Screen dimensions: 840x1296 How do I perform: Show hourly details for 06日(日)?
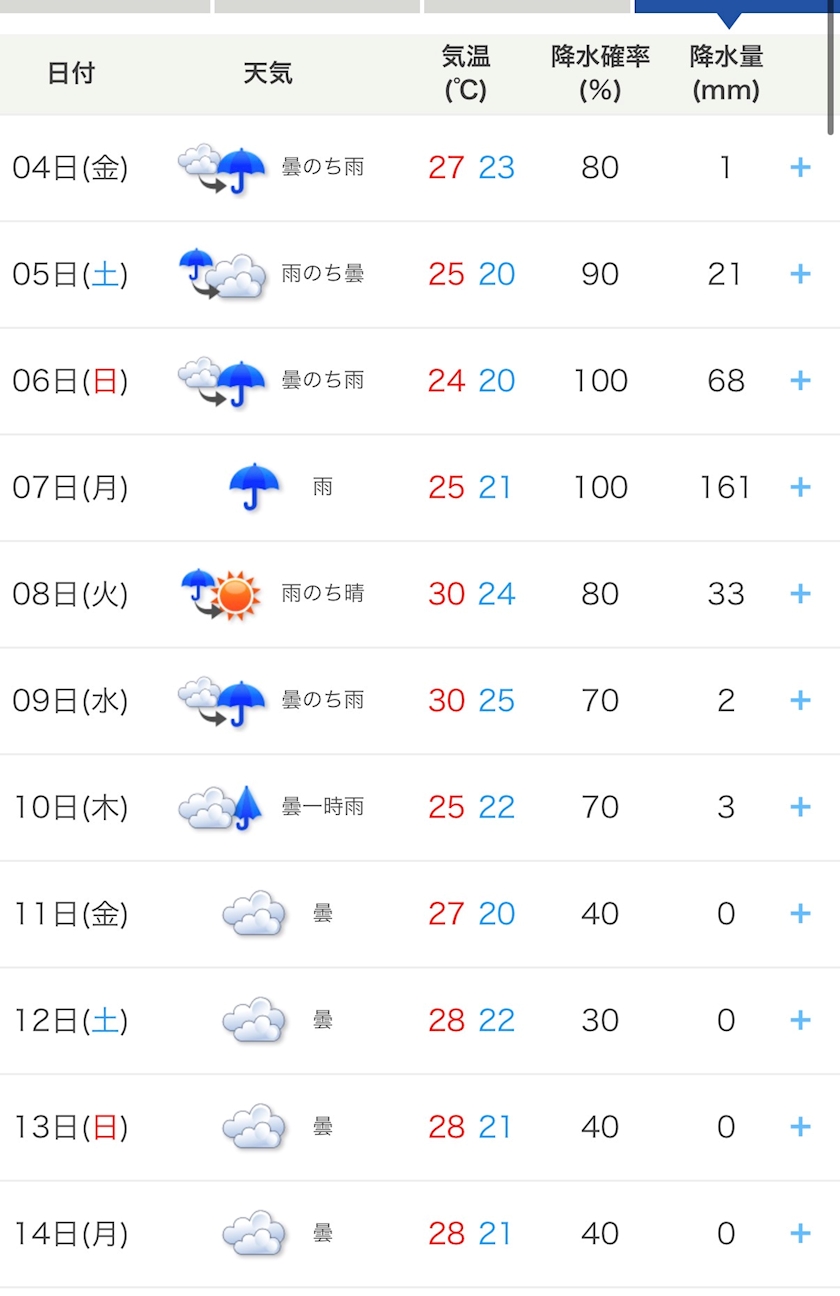coord(800,380)
